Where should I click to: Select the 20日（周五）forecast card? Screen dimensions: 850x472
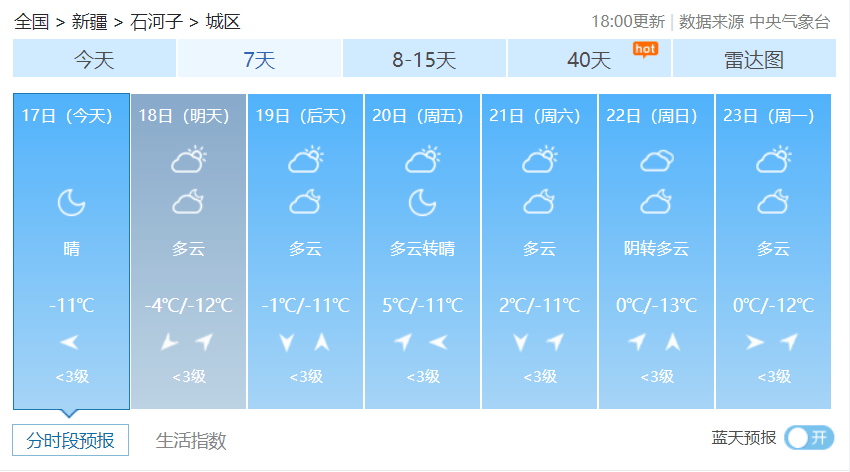tap(422, 250)
